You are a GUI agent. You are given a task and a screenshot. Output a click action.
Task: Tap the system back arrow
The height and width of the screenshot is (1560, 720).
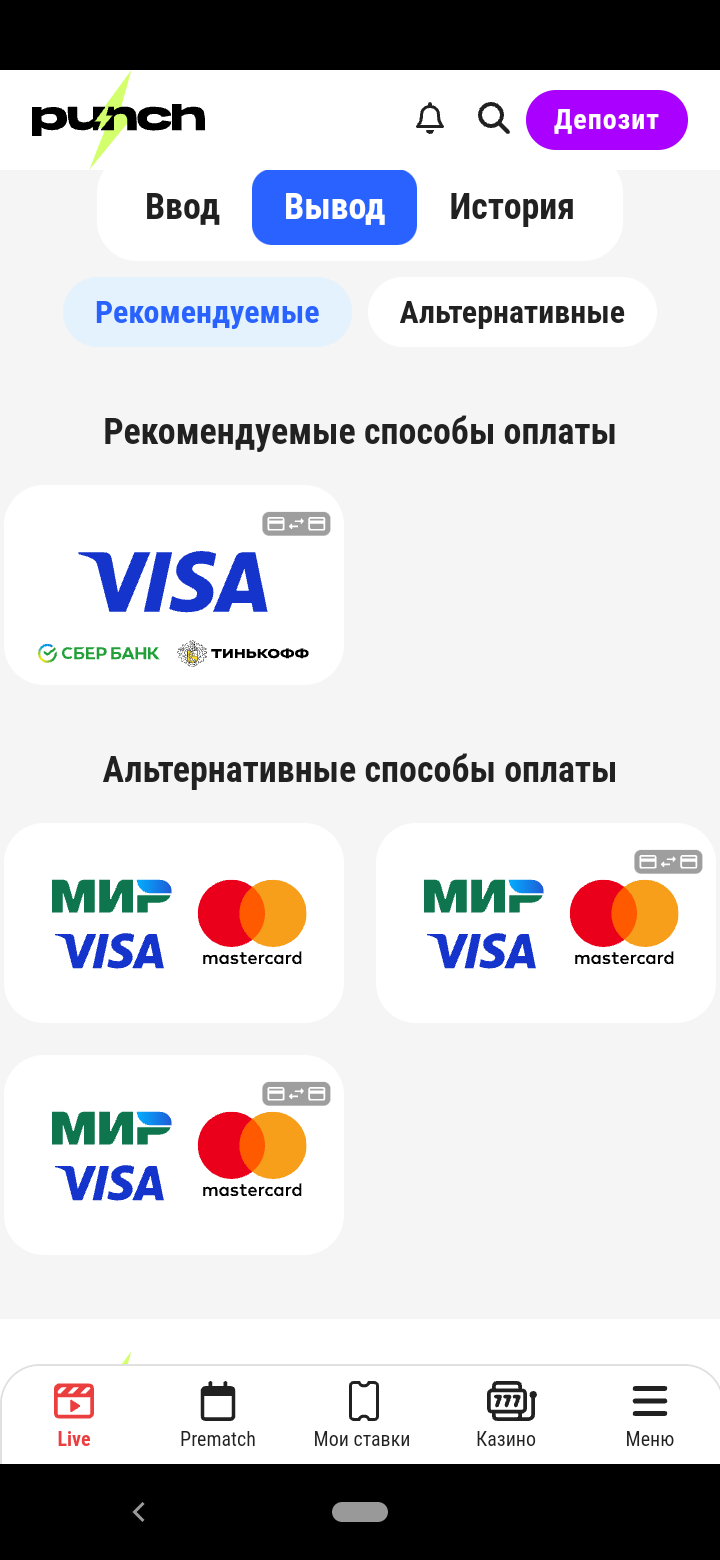click(139, 1512)
